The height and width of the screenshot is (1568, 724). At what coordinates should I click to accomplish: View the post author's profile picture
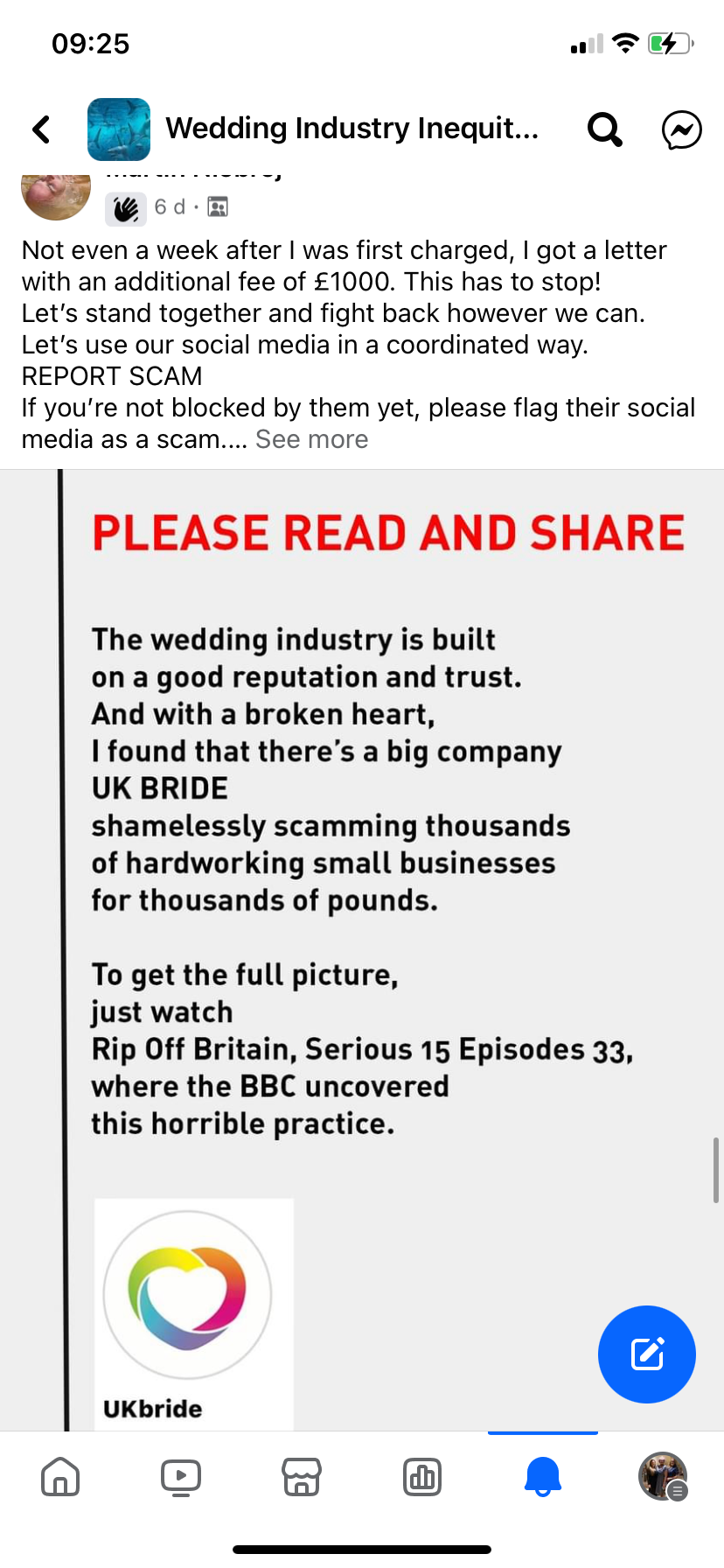pyautogui.click(x=56, y=194)
